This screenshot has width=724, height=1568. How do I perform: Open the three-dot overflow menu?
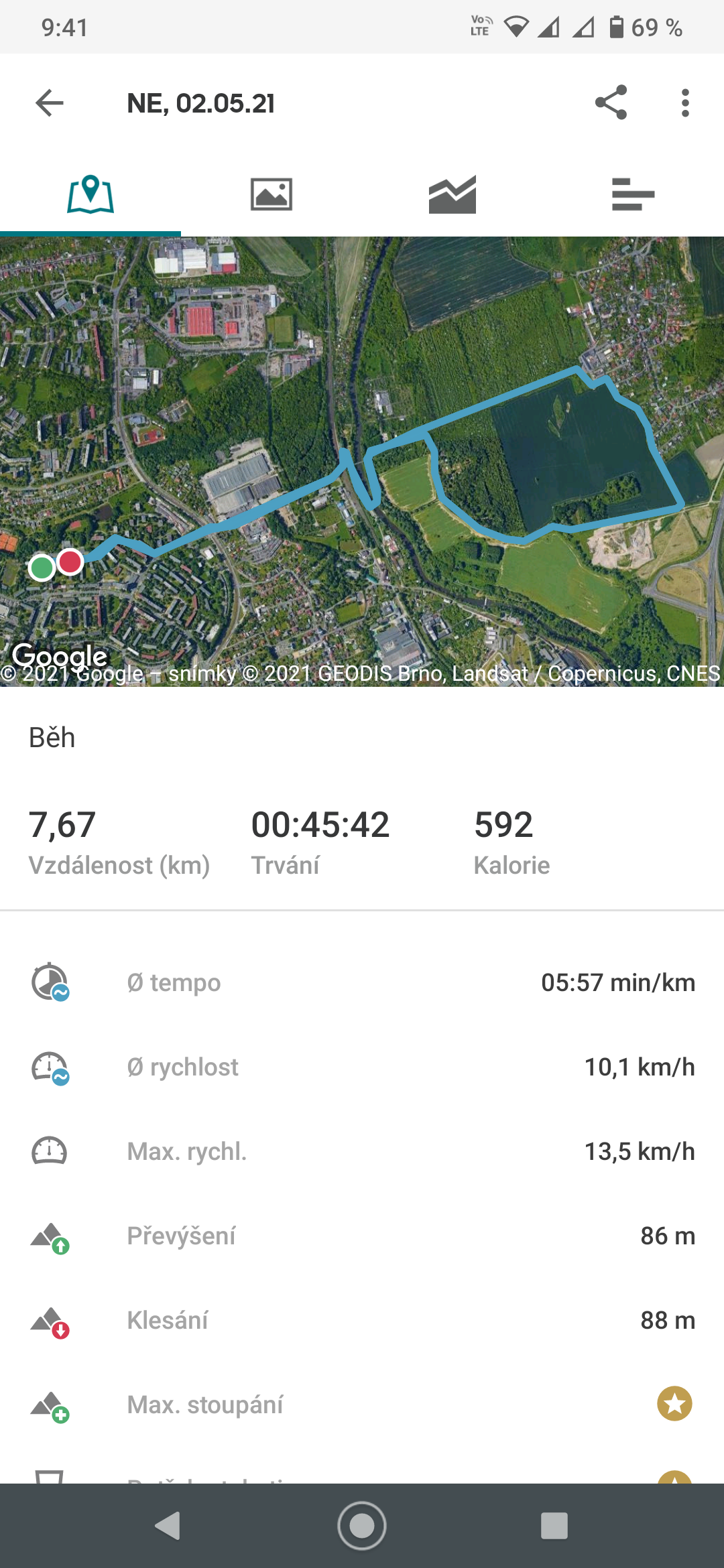click(x=684, y=103)
